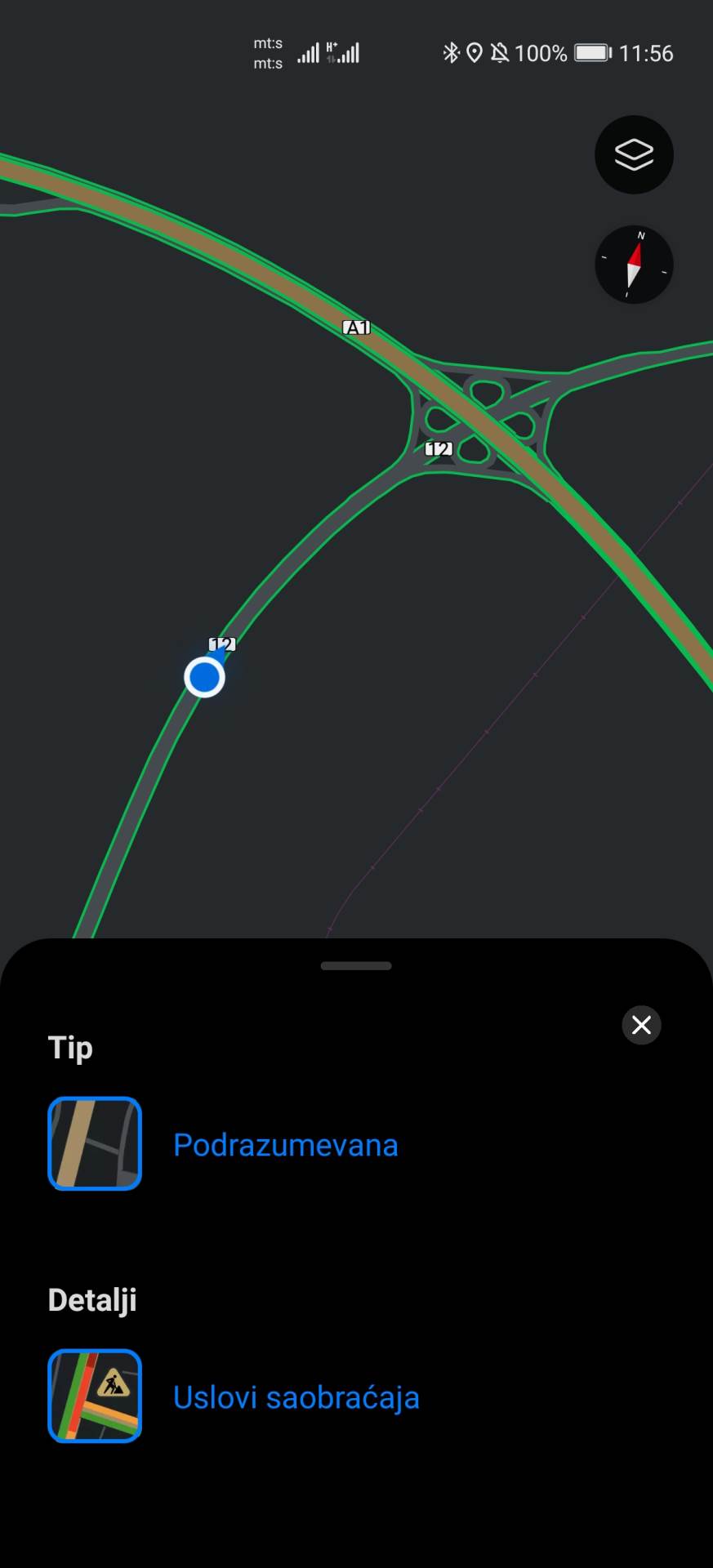Select the A1 highway route shield
713x1568 pixels.
(356, 327)
